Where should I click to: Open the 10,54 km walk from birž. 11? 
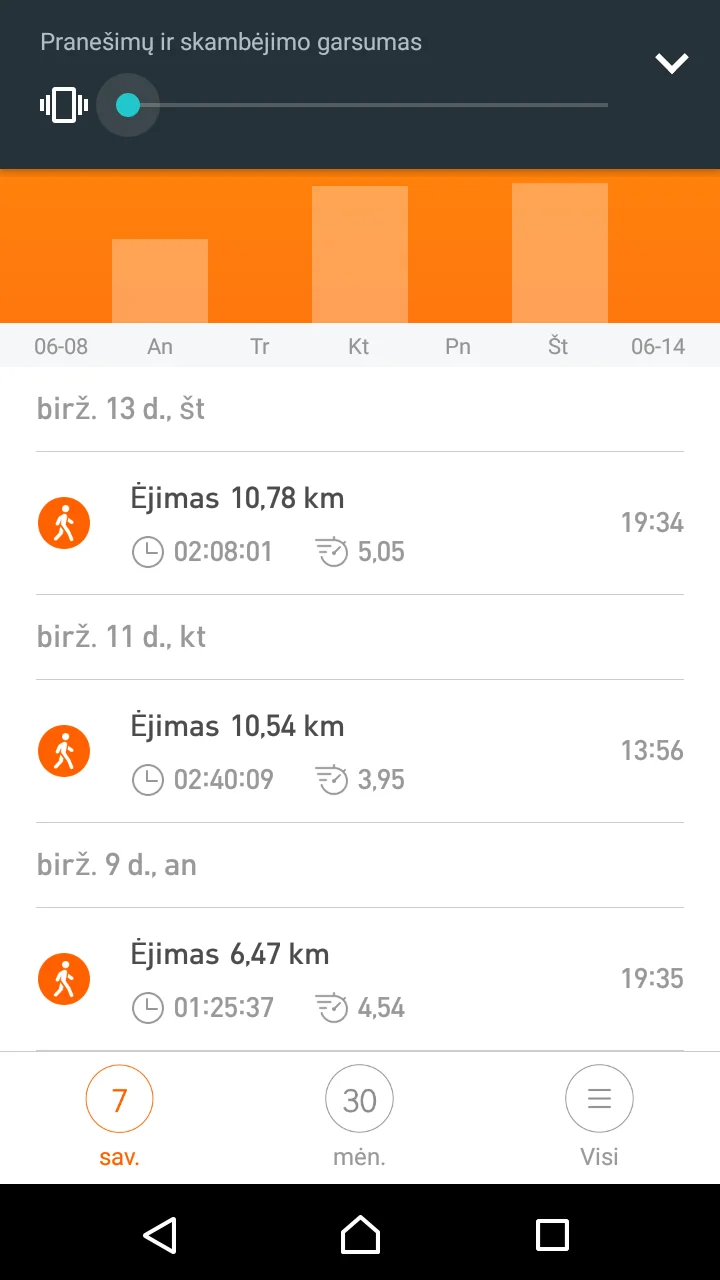360,751
